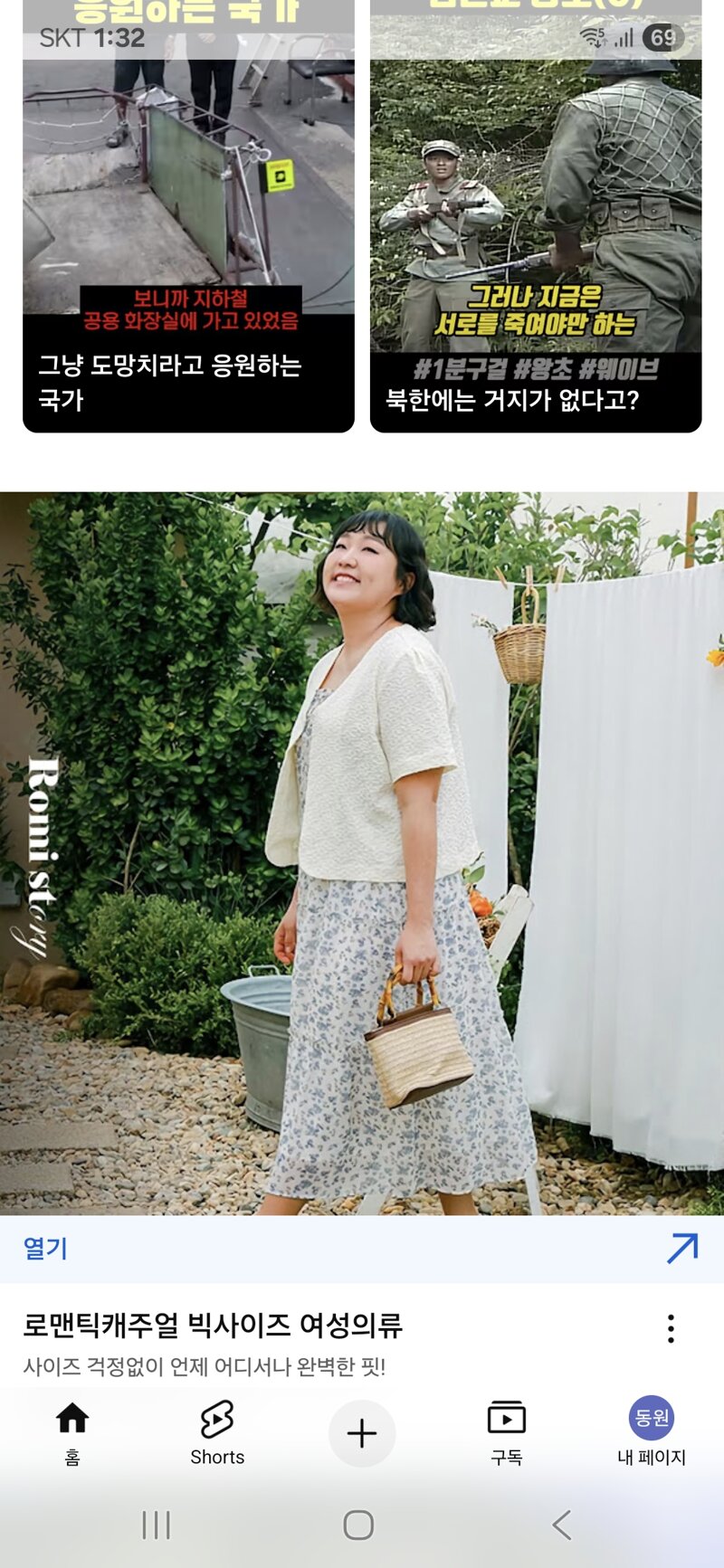The height and width of the screenshot is (1568, 724).
Task: Open the 내 페이지 profile tab
Action: point(652,1433)
